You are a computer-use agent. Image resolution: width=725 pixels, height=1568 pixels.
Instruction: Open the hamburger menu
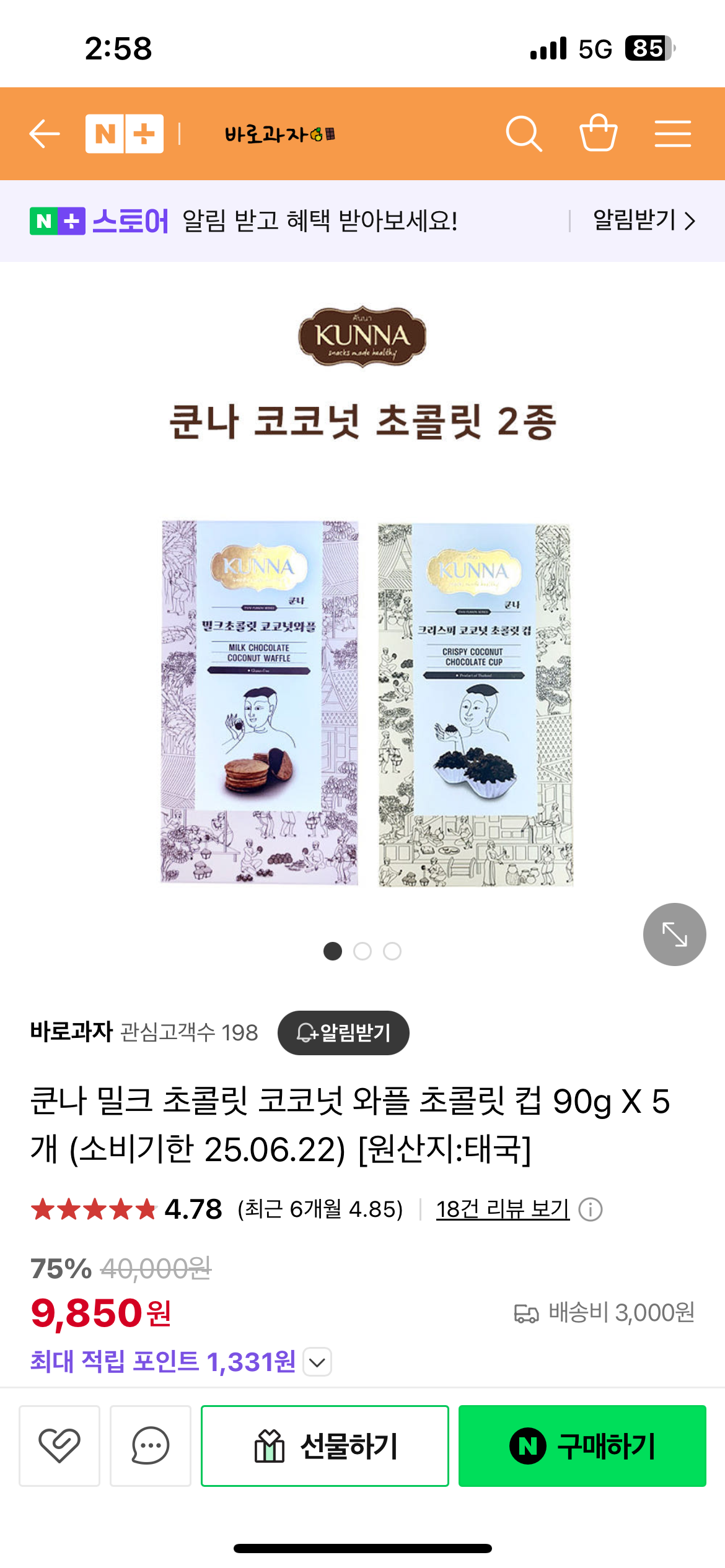coord(672,134)
